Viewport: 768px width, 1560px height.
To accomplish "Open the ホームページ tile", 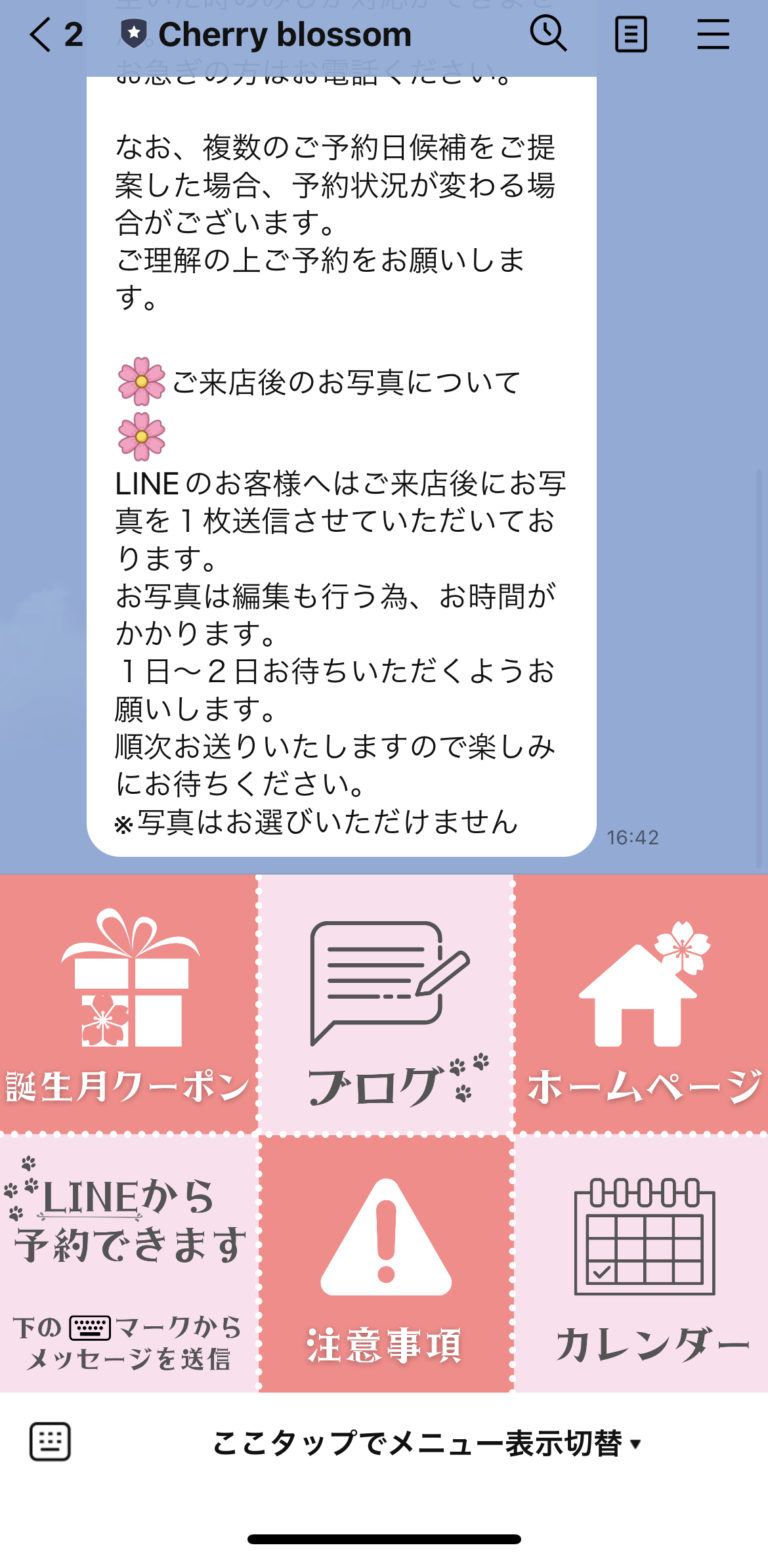I will click(642, 1003).
